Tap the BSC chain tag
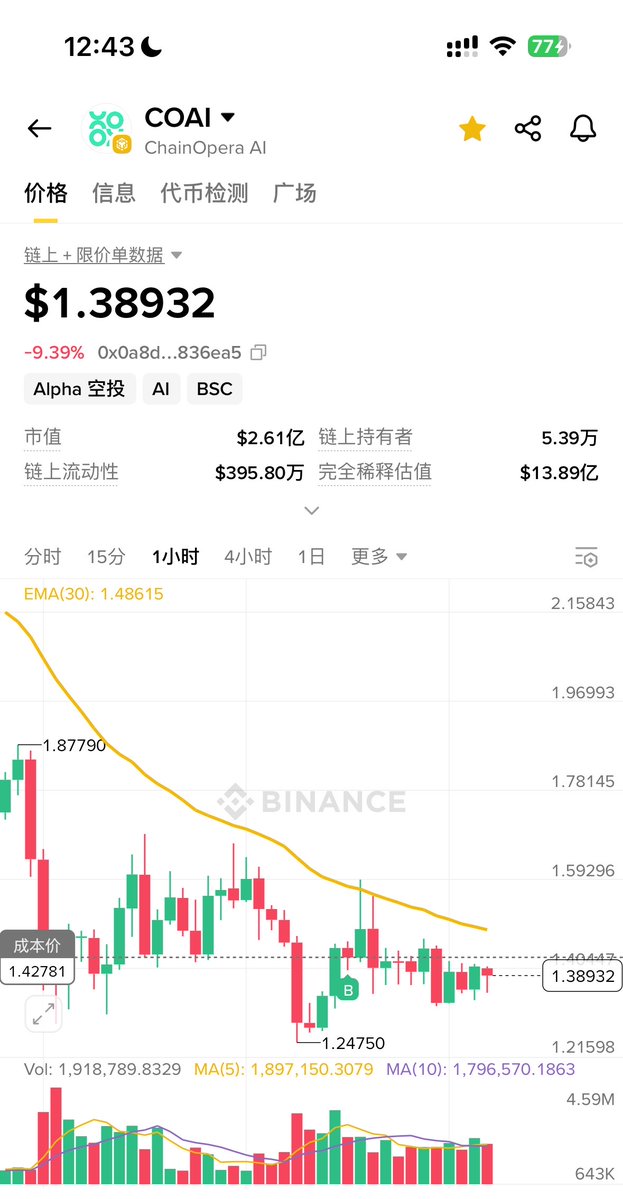Viewport: 623px width, 1199px height. 214,388
